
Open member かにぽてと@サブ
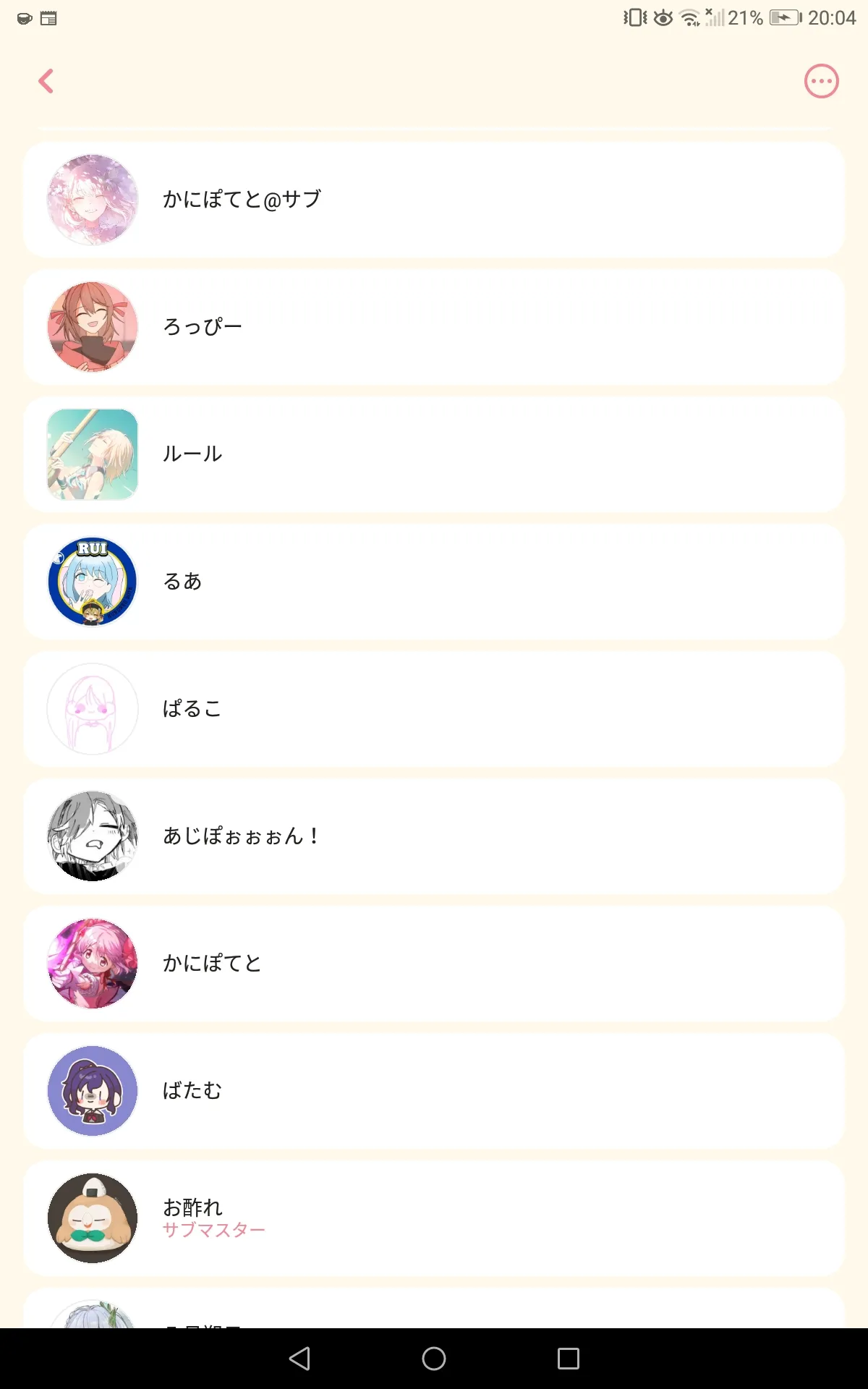click(434, 200)
